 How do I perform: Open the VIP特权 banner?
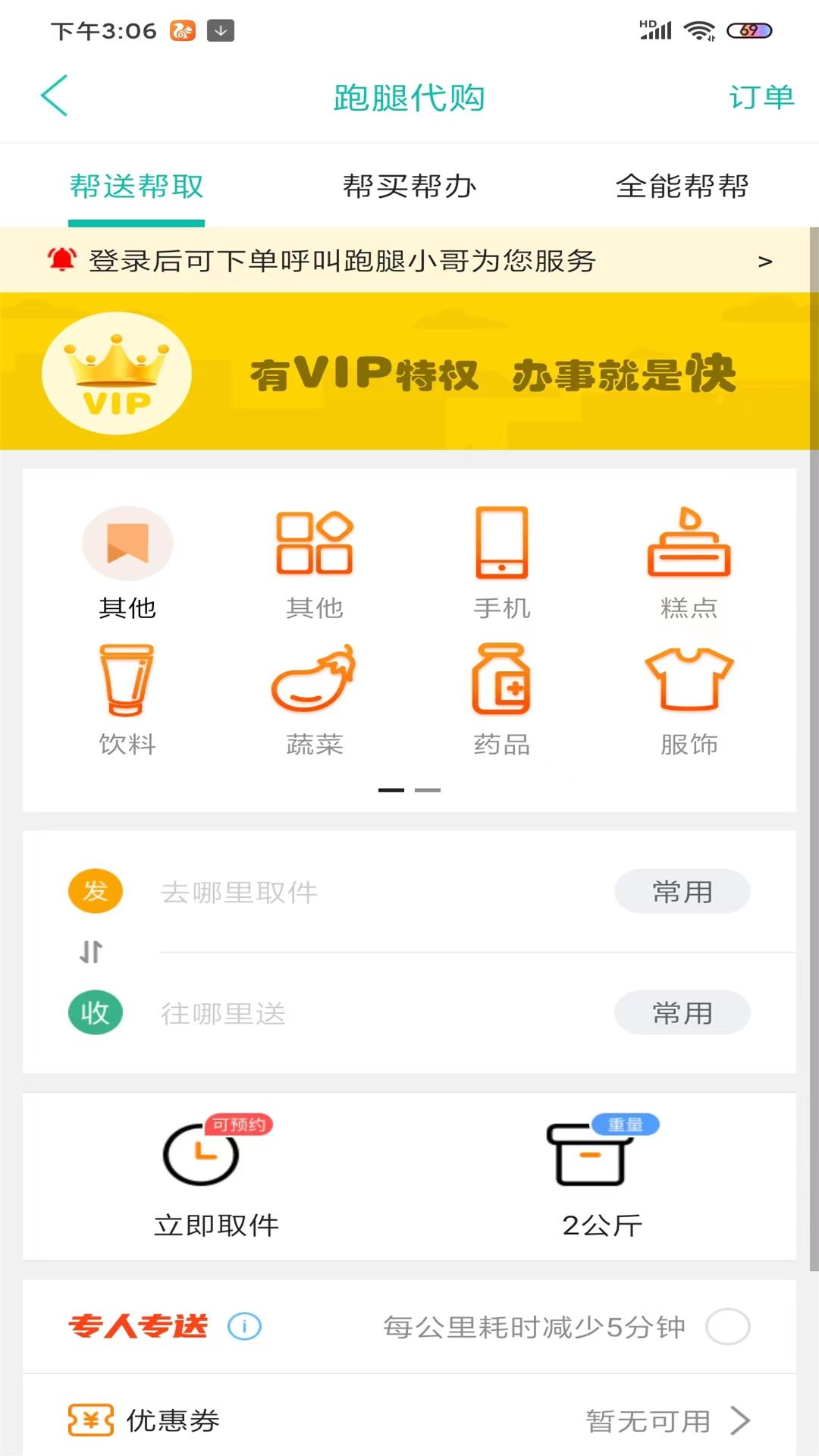click(409, 372)
